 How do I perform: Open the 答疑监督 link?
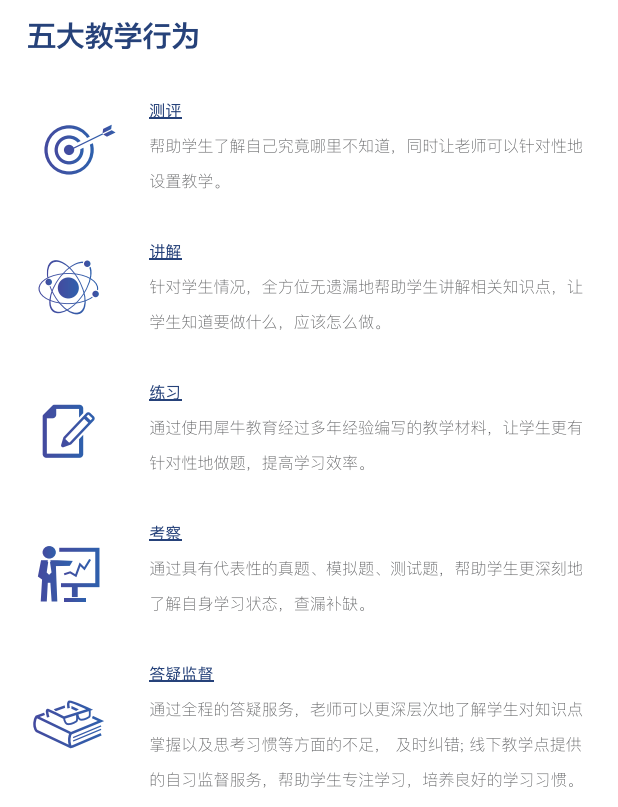pos(181,674)
